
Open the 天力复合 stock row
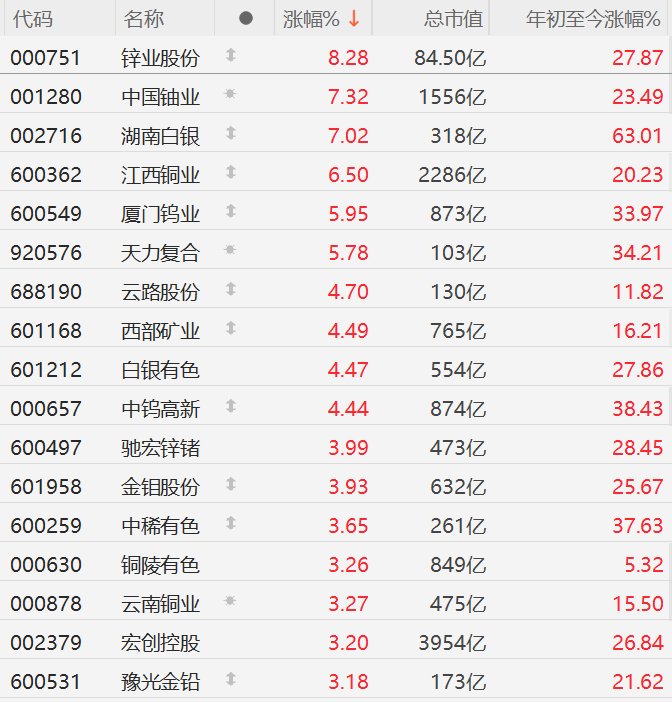click(x=160, y=253)
